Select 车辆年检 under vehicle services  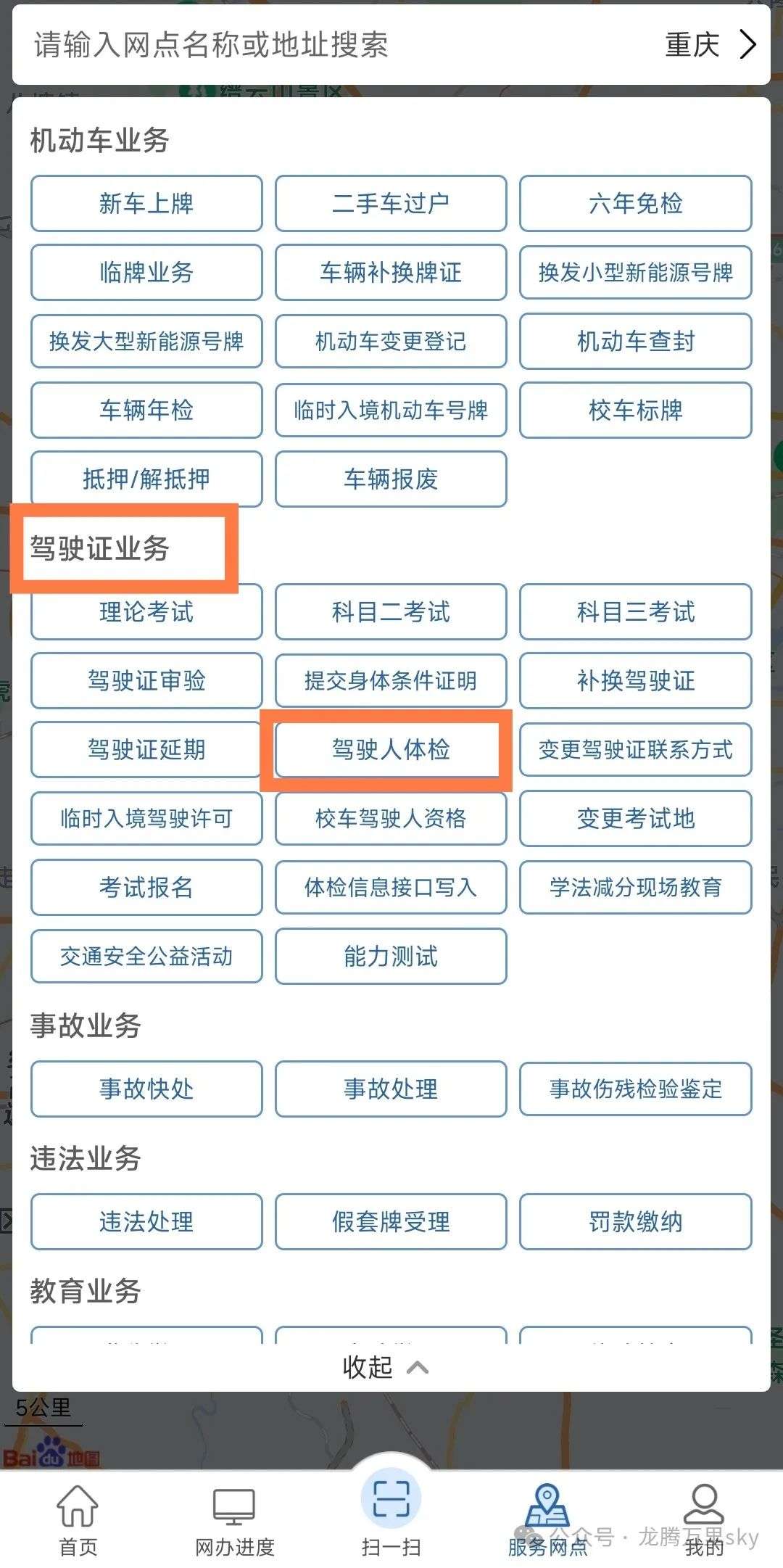(x=146, y=410)
